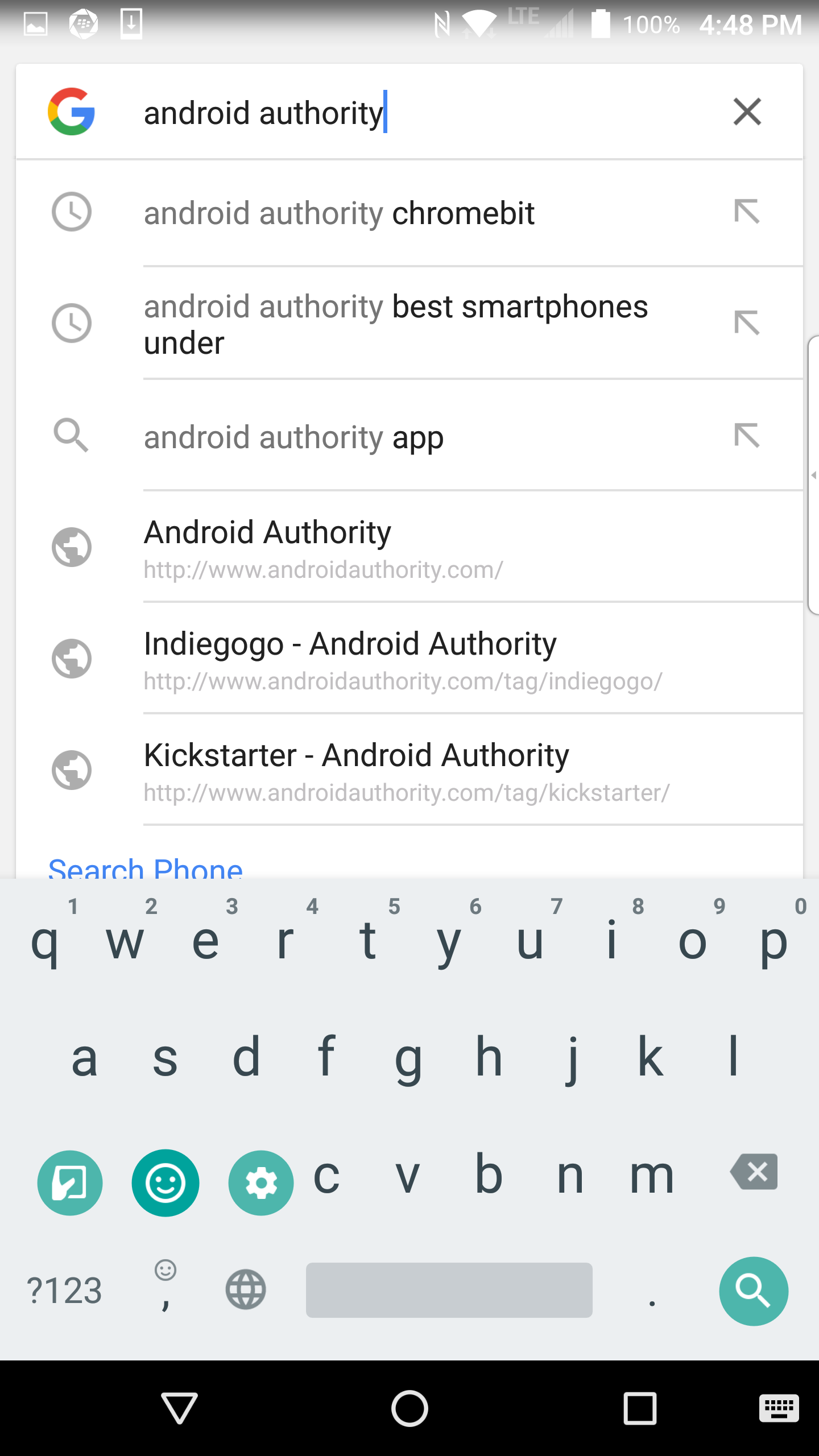Fill query with android authority app arrow

[x=747, y=436]
